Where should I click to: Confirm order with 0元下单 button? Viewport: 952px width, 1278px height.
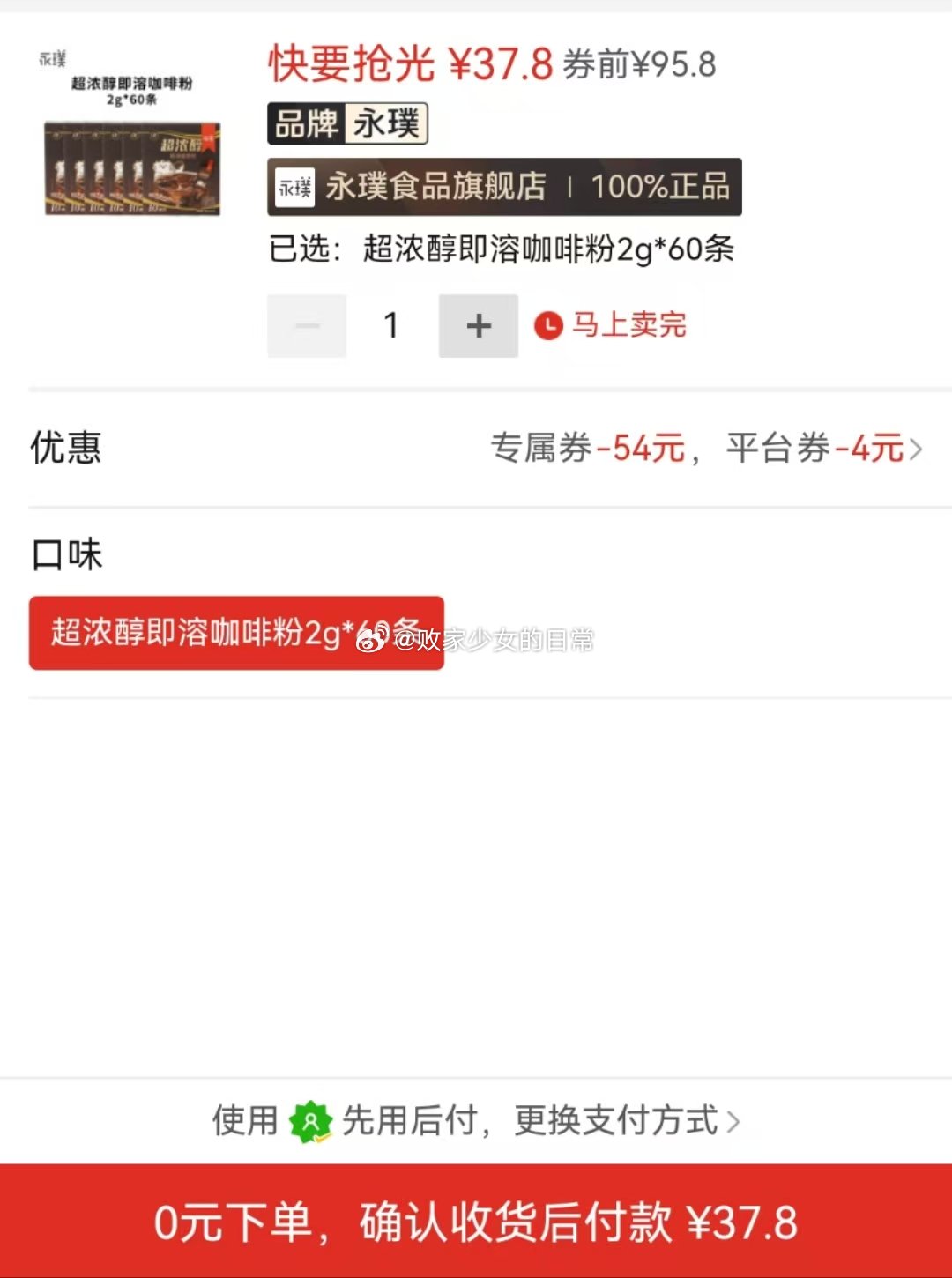pyautogui.click(x=476, y=1222)
